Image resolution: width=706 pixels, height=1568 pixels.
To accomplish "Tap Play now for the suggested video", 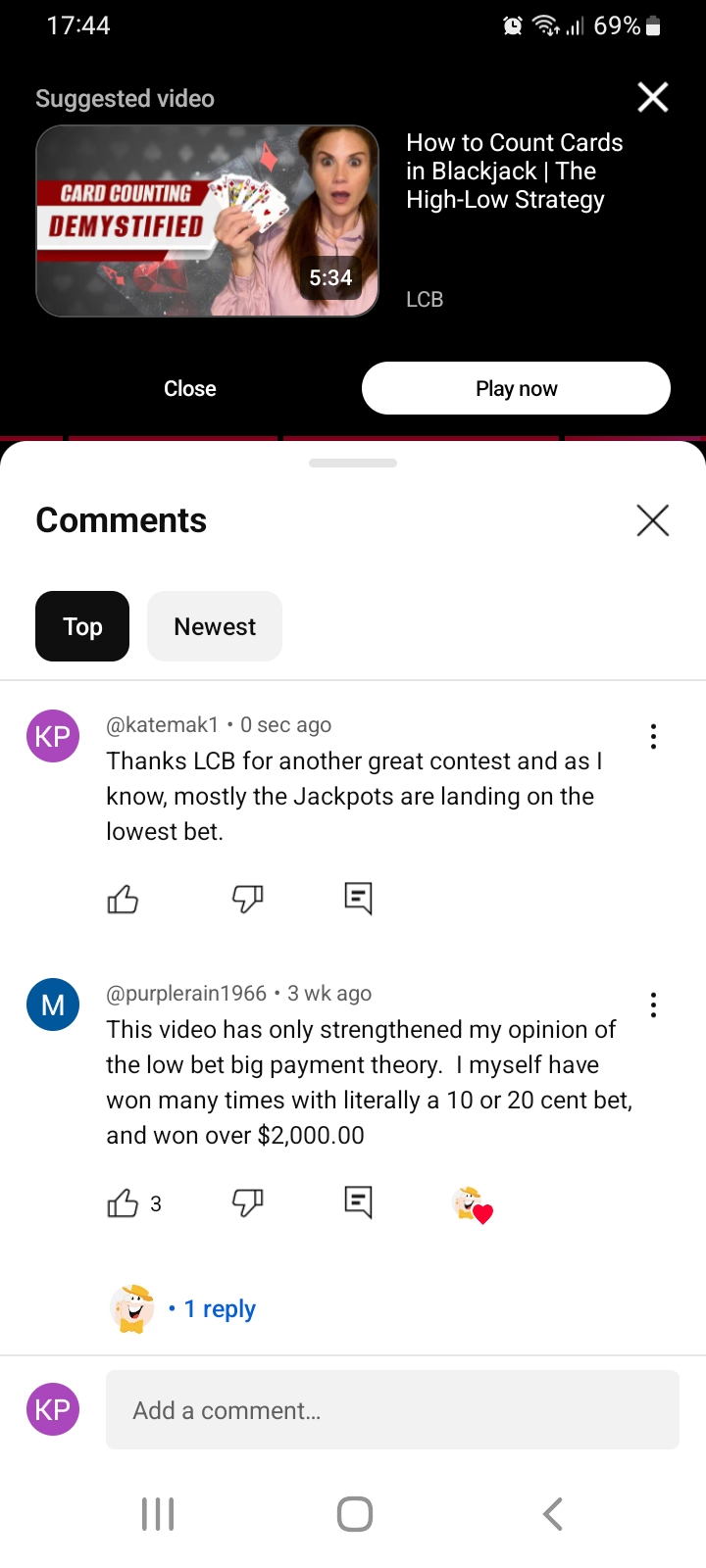I will (x=516, y=389).
